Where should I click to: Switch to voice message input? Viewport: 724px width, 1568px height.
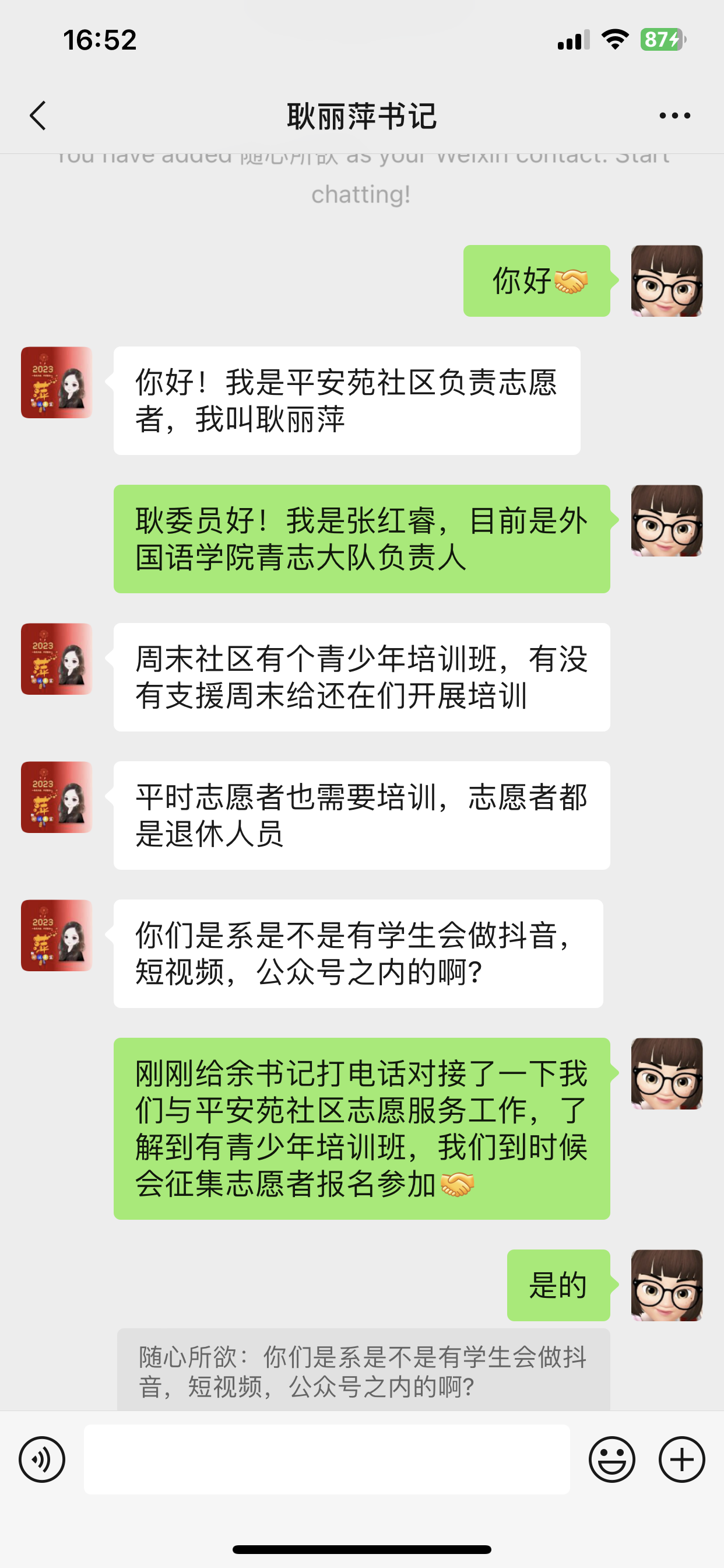pyautogui.click(x=42, y=1459)
